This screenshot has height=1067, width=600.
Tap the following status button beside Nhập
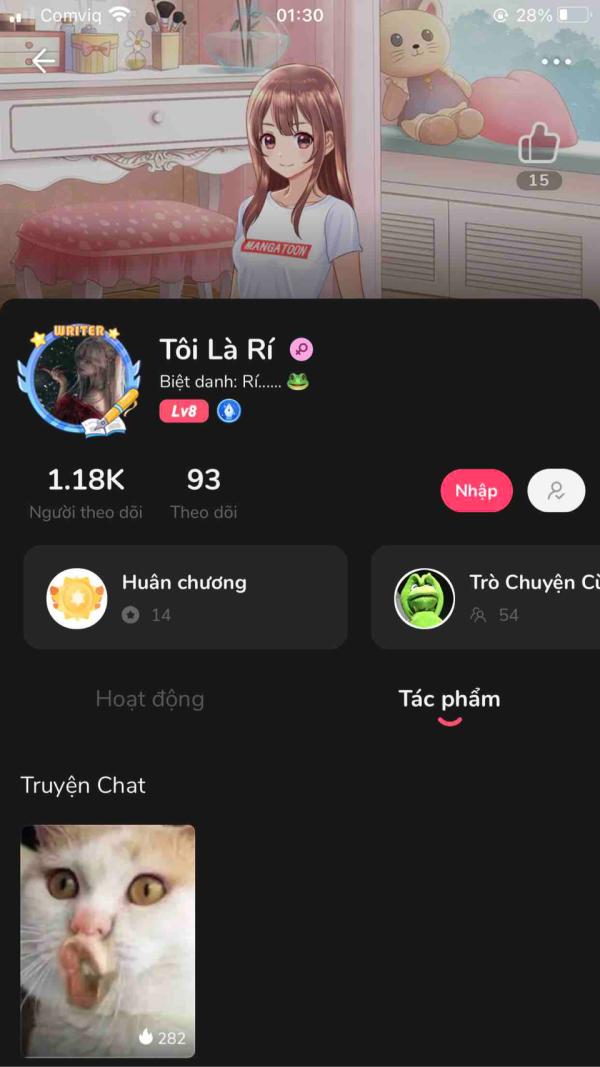point(556,491)
